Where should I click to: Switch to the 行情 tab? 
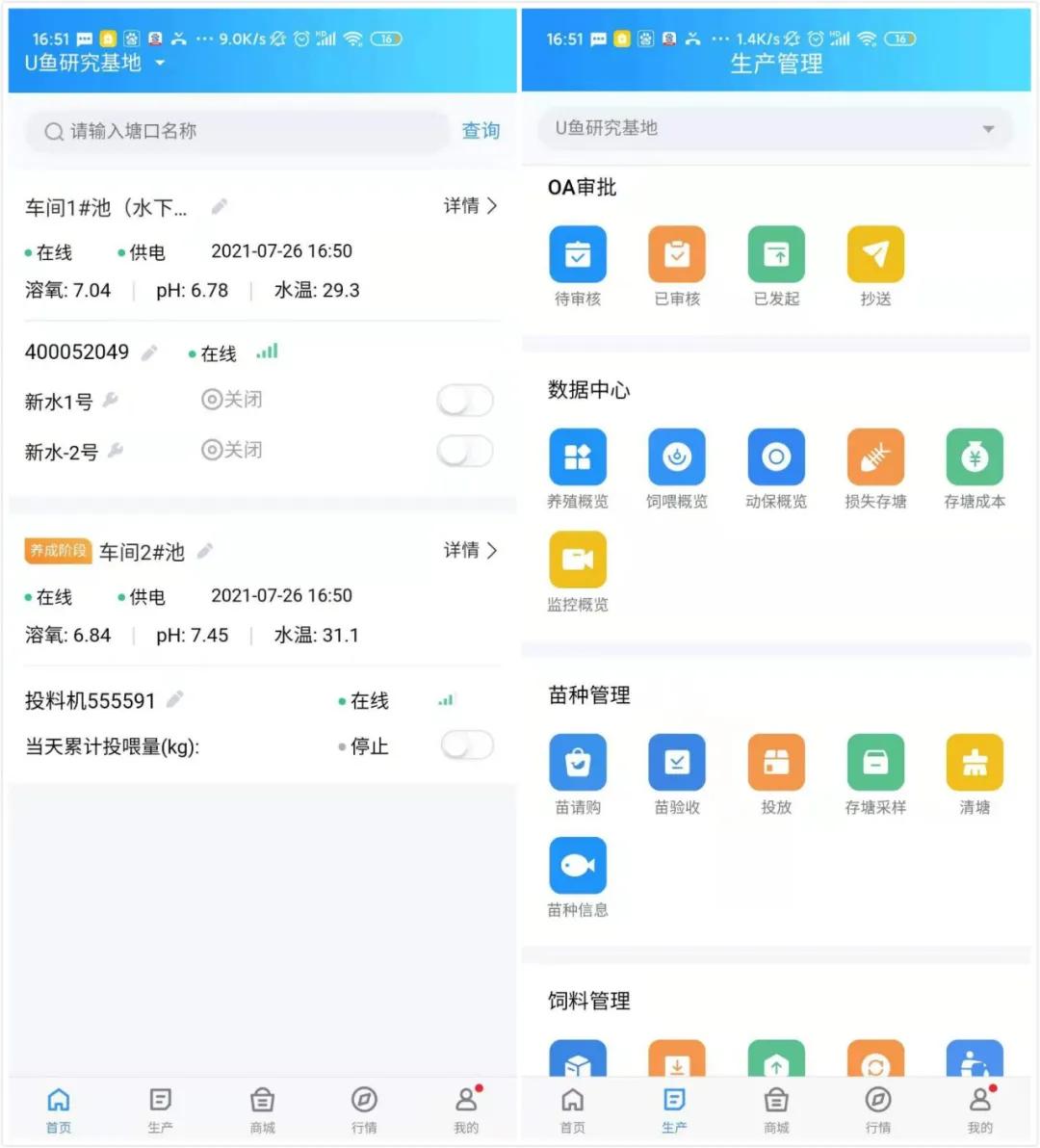[364, 1109]
